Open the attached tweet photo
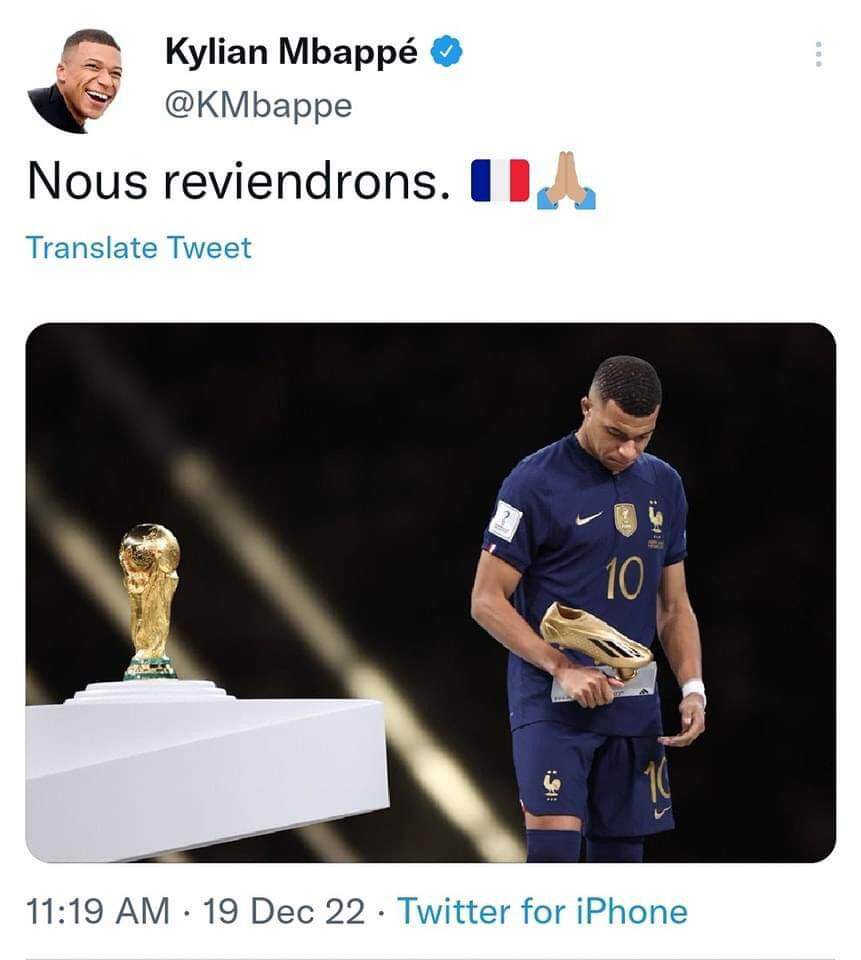Image resolution: width=861 pixels, height=960 pixels. coord(430,592)
